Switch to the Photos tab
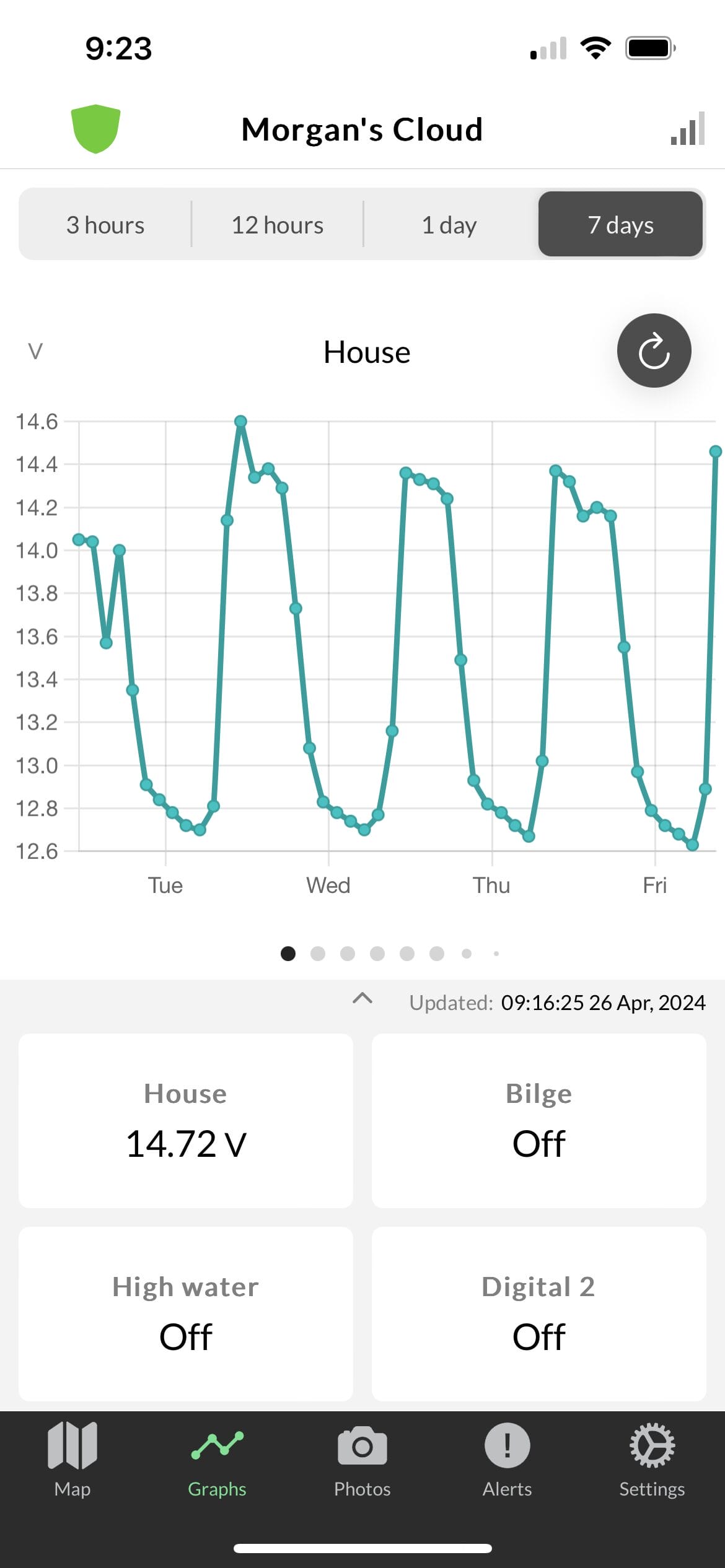 tap(362, 1458)
